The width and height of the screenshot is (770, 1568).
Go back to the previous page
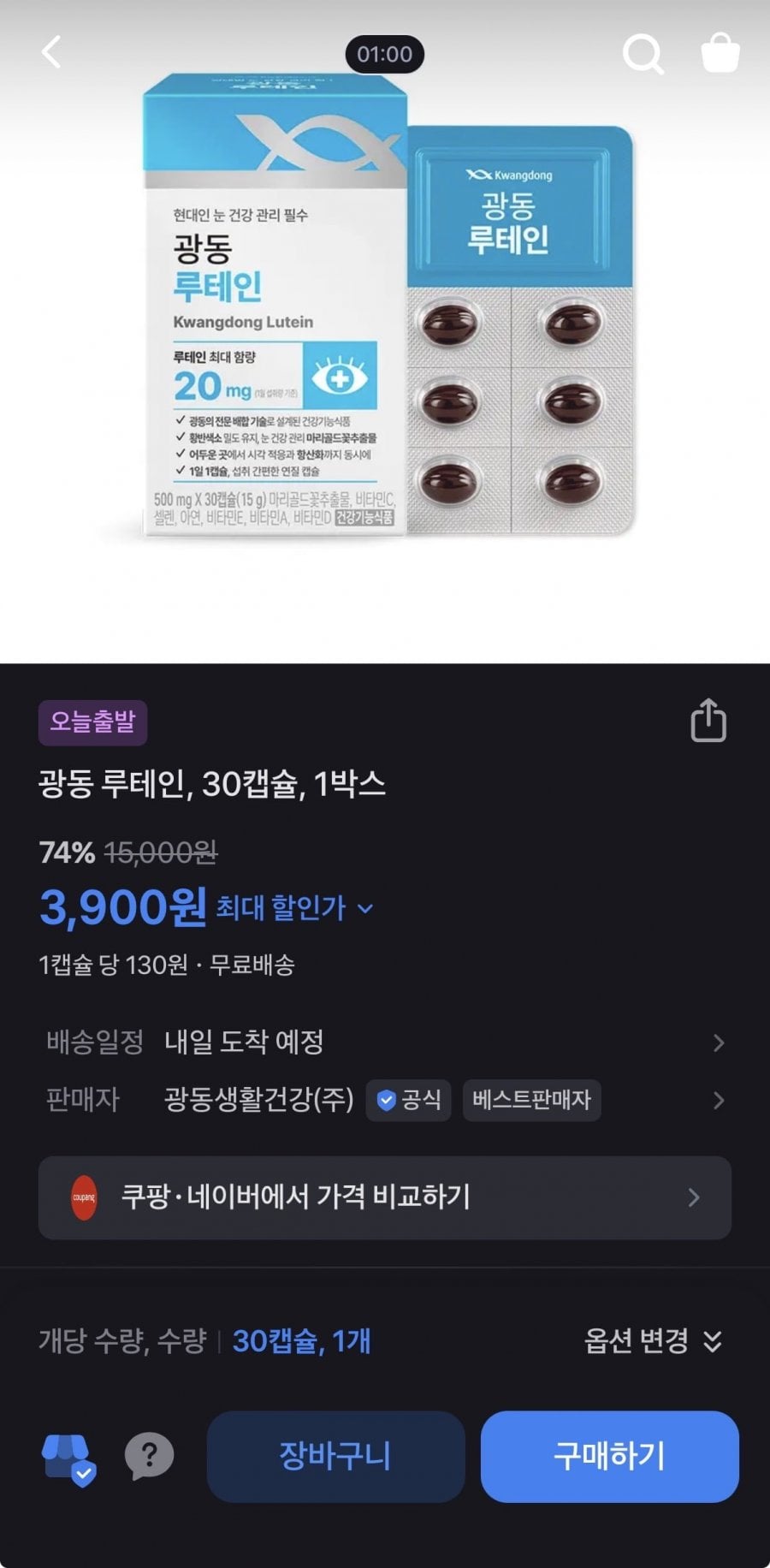click(51, 52)
